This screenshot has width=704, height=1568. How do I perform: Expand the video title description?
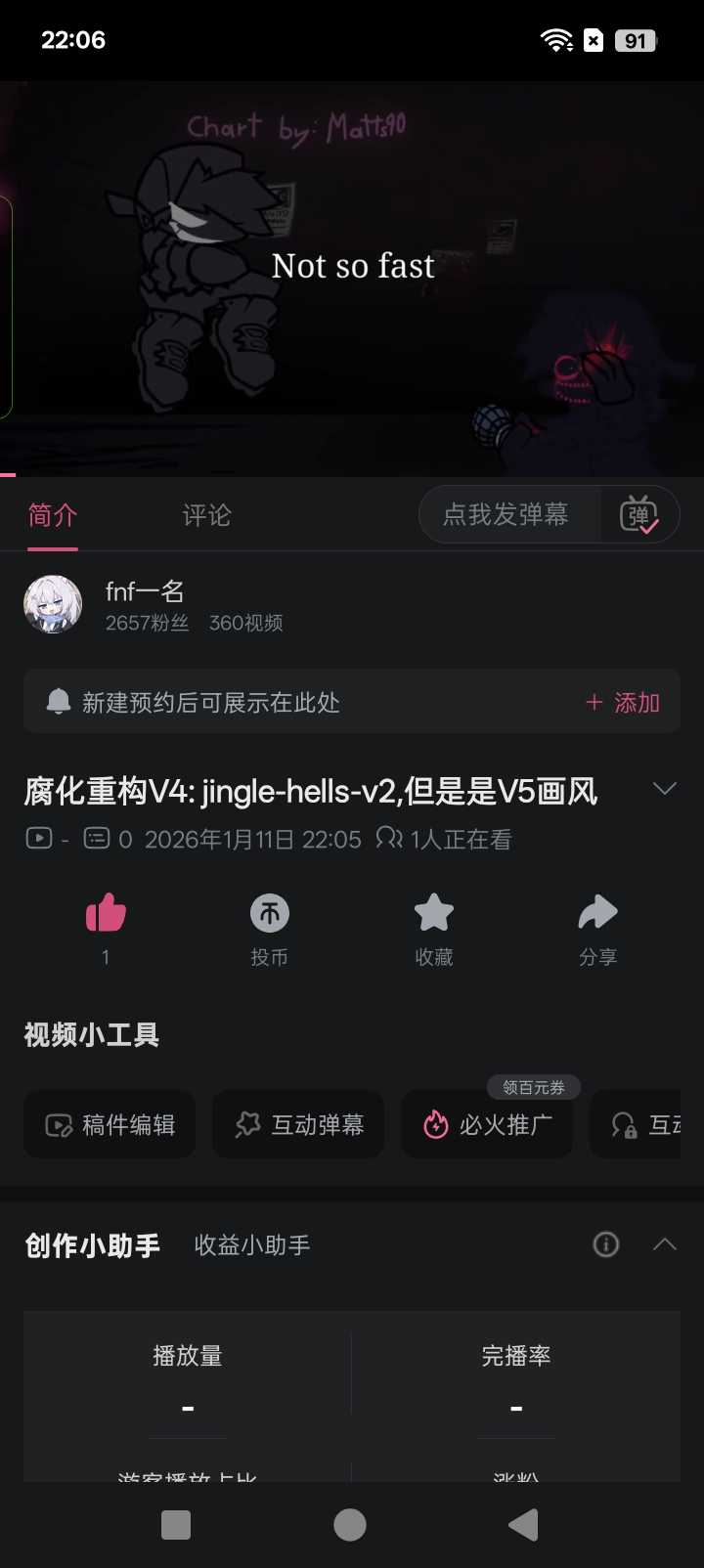(x=664, y=789)
